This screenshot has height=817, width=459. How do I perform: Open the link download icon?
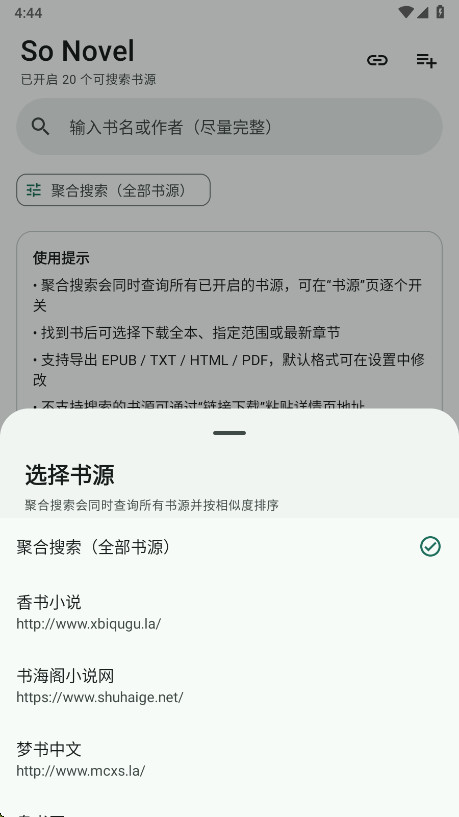pos(377,60)
